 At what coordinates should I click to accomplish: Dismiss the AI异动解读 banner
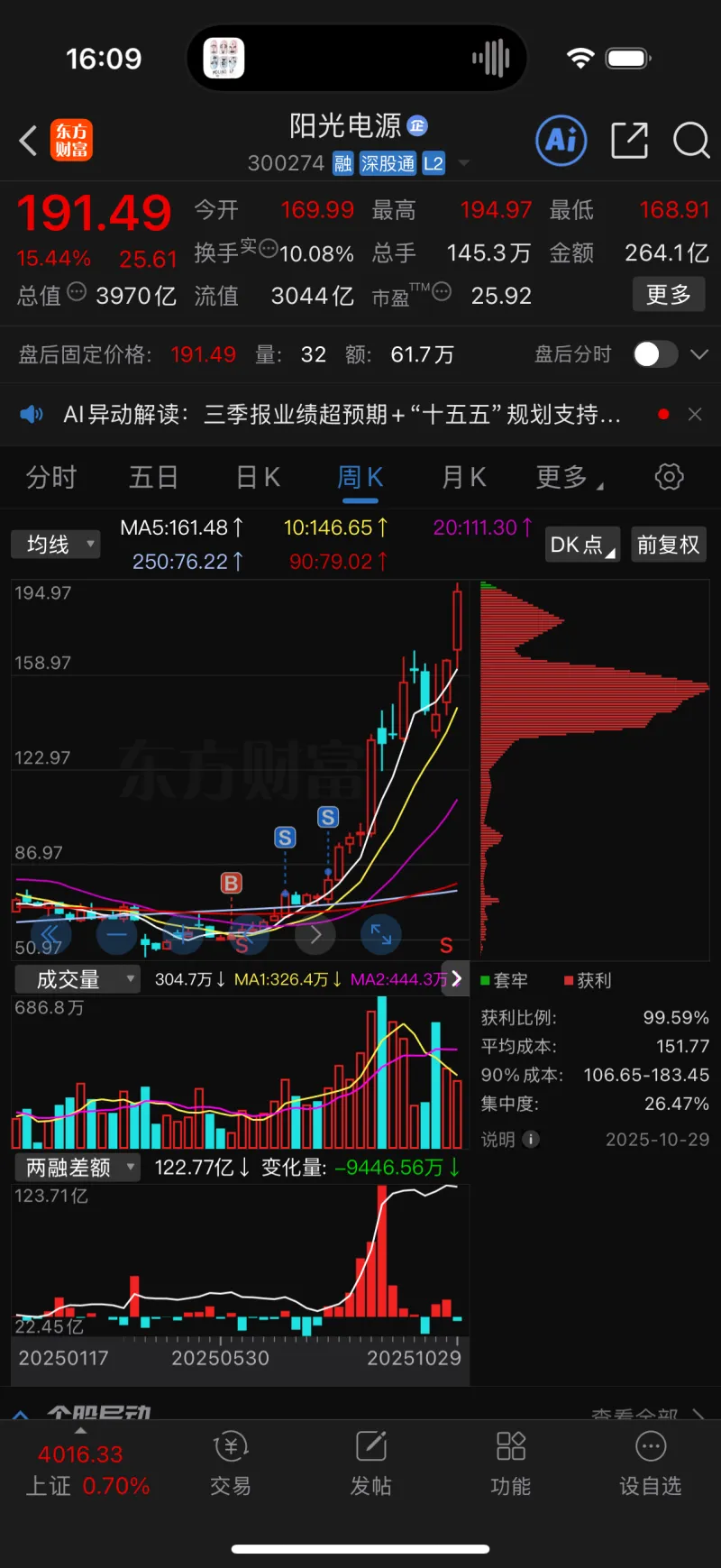tap(695, 415)
